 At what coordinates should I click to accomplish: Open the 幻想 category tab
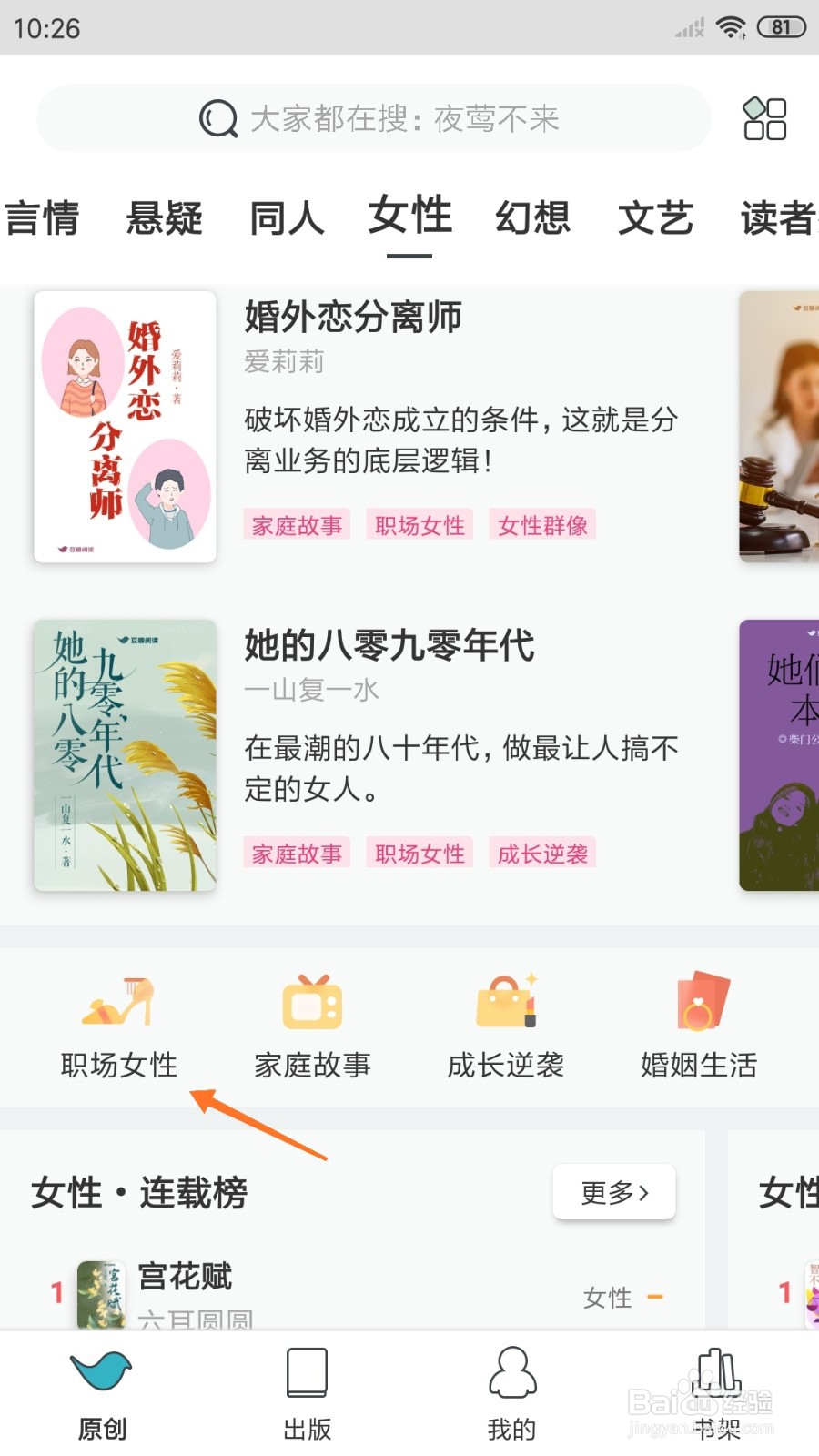point(533,217)
